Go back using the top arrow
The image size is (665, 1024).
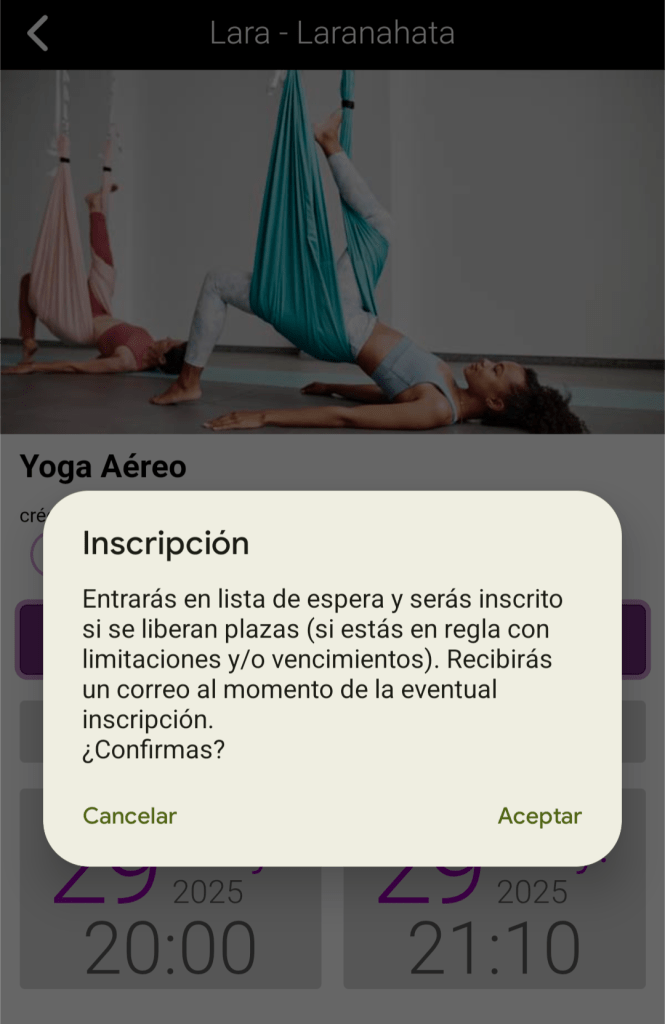point(38,34)
